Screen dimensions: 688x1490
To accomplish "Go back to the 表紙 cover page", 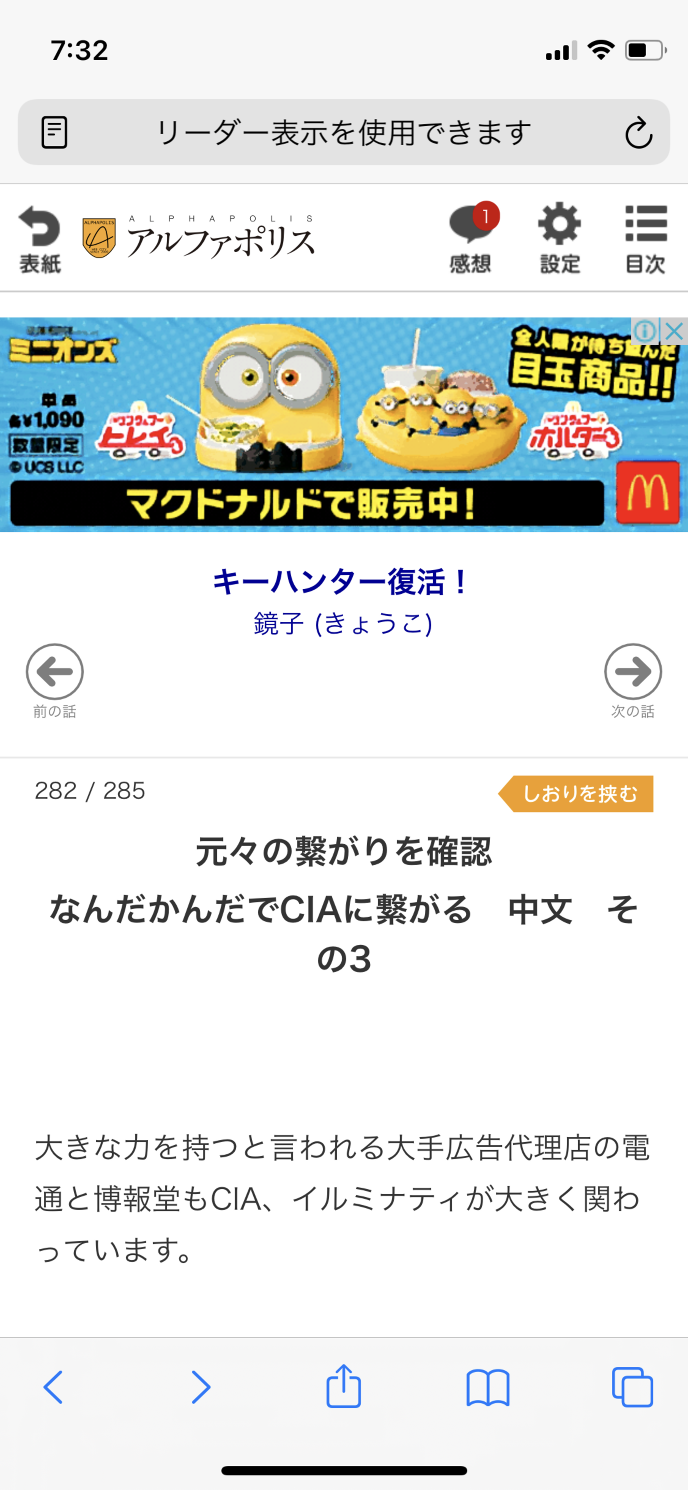I will 40,238.
